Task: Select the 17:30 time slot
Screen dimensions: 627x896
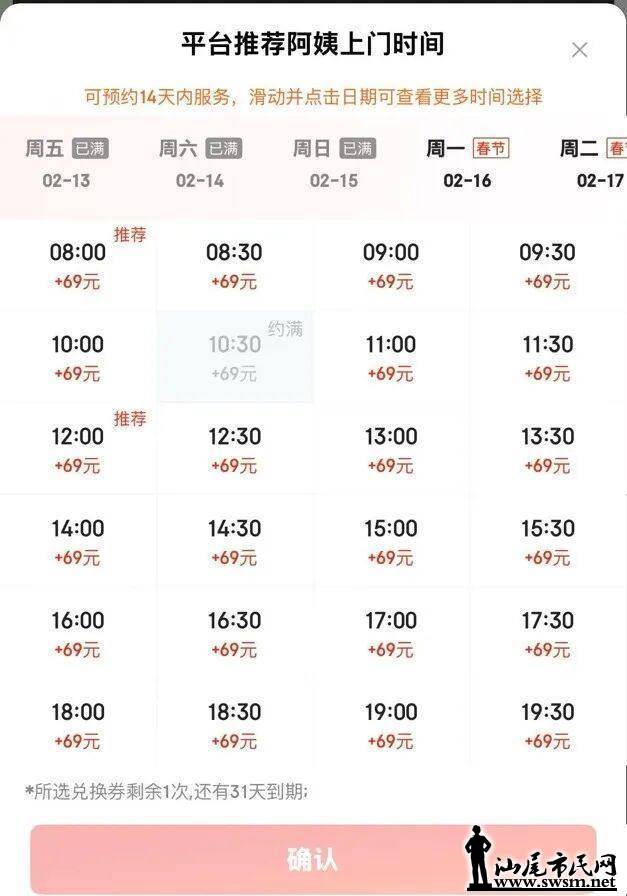Action: point(547,632)
